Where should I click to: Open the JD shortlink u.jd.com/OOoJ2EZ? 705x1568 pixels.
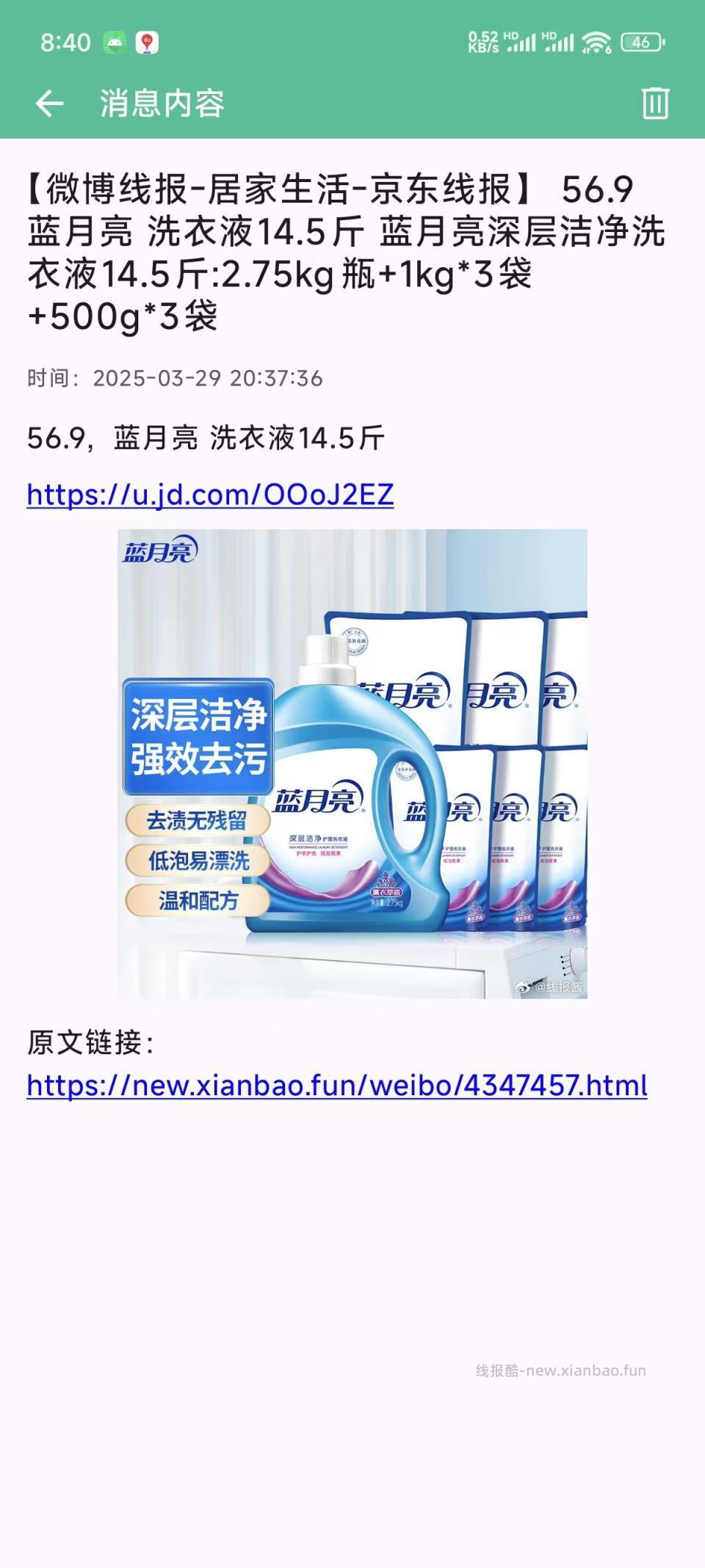tap(209, 495)
